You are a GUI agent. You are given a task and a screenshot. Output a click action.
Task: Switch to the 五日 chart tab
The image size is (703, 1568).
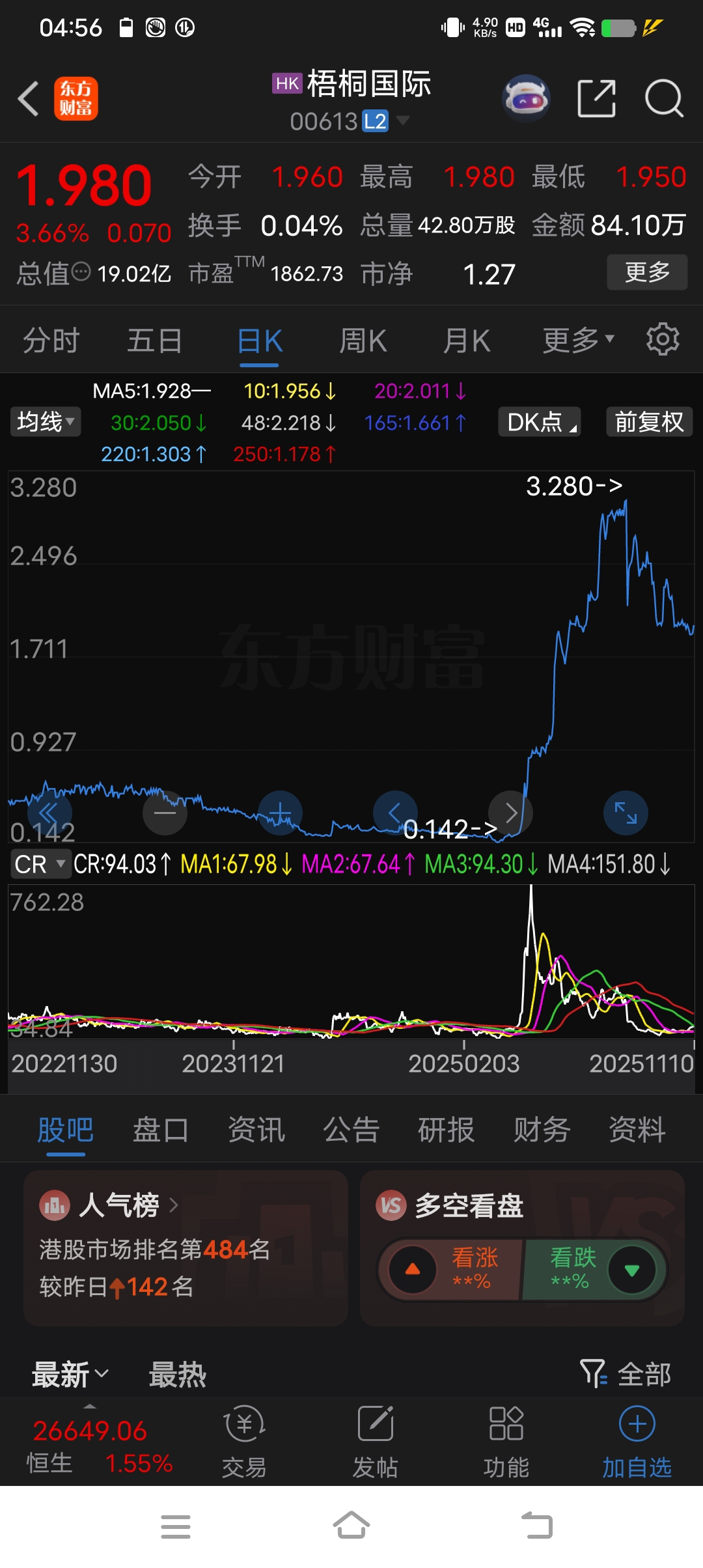click(x=154, y=341)
